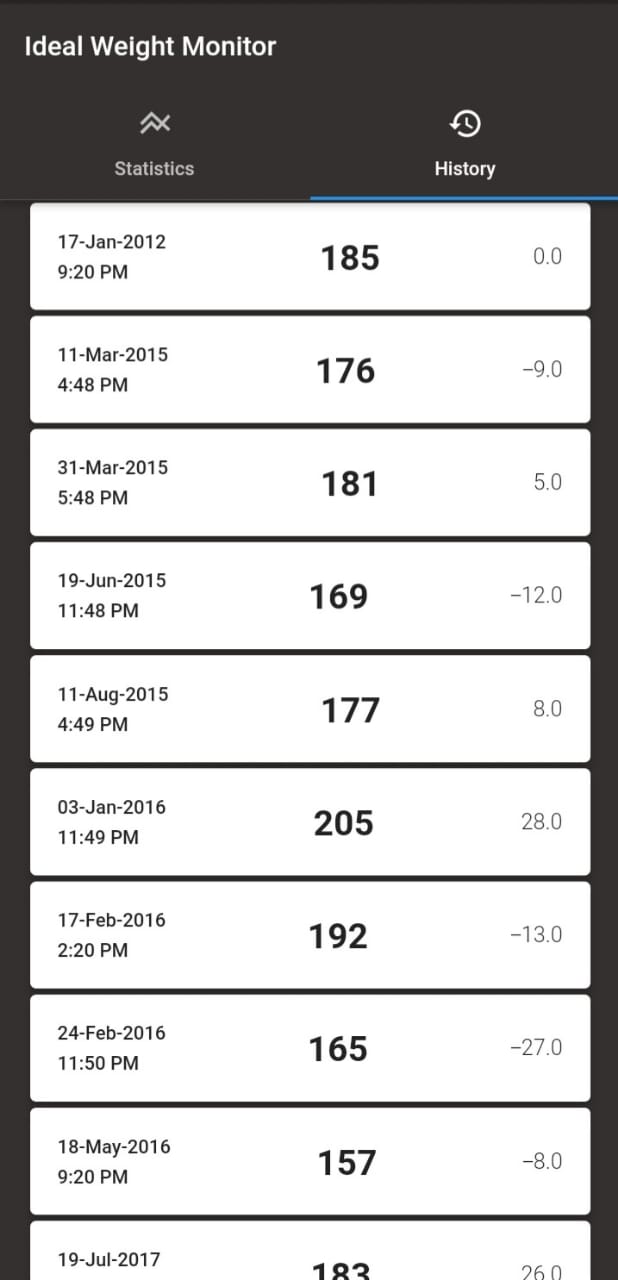Select the History tab
The width and height of the screenshot is (618, 1280).
pos(464,145)
